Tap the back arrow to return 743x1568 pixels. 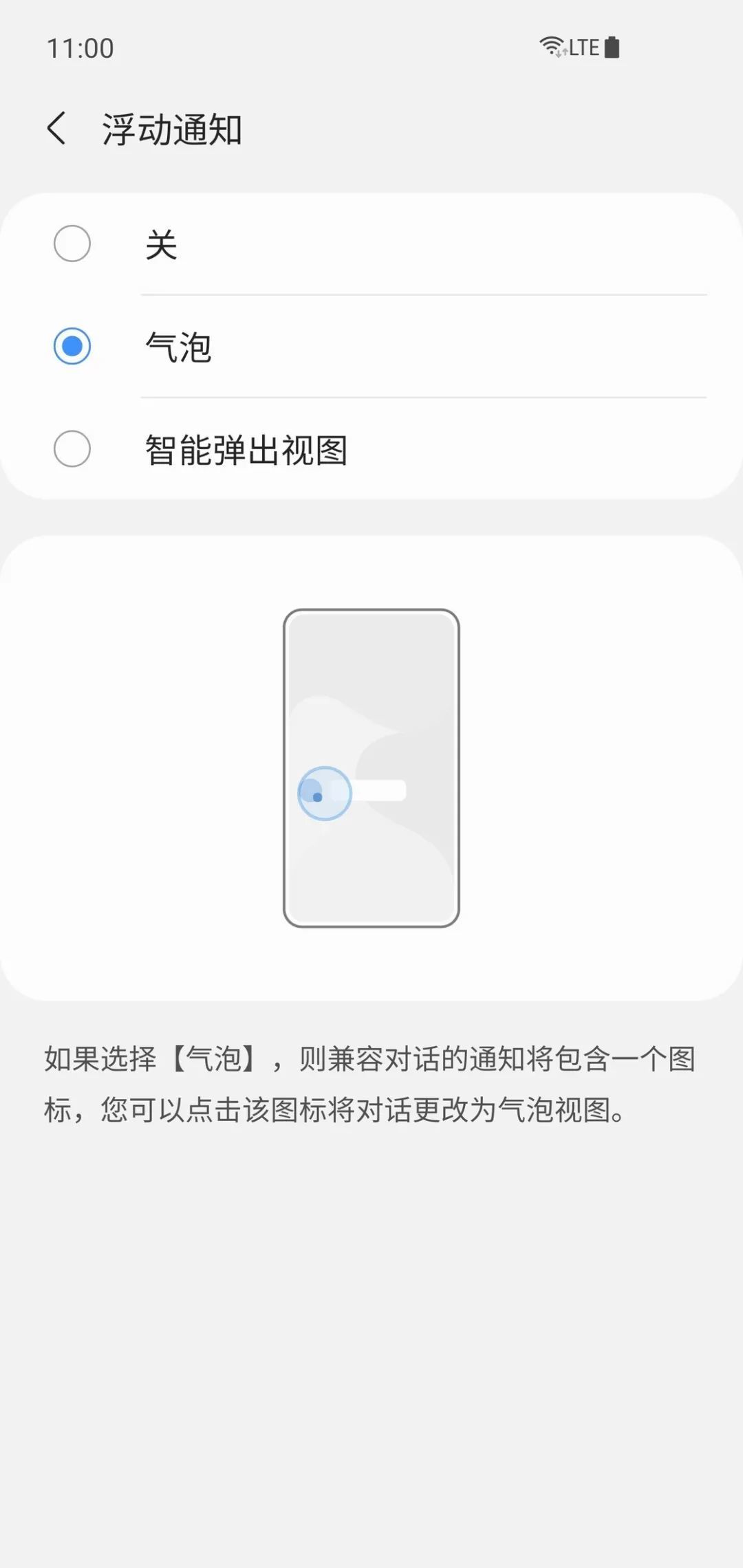(x=58, y=129)
